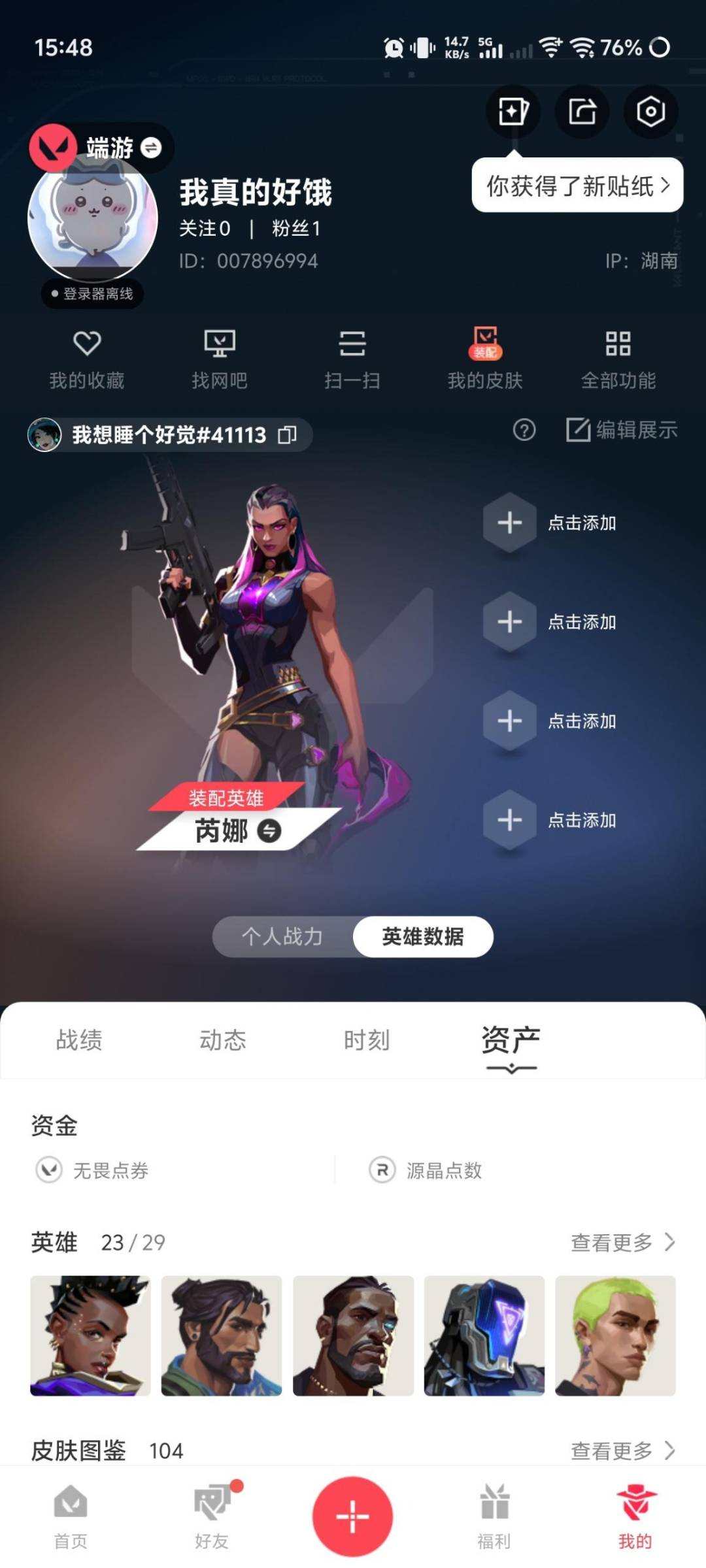Switch to the 战绩 tab
Screen dimensions: 706x1568
[78, 1041]
